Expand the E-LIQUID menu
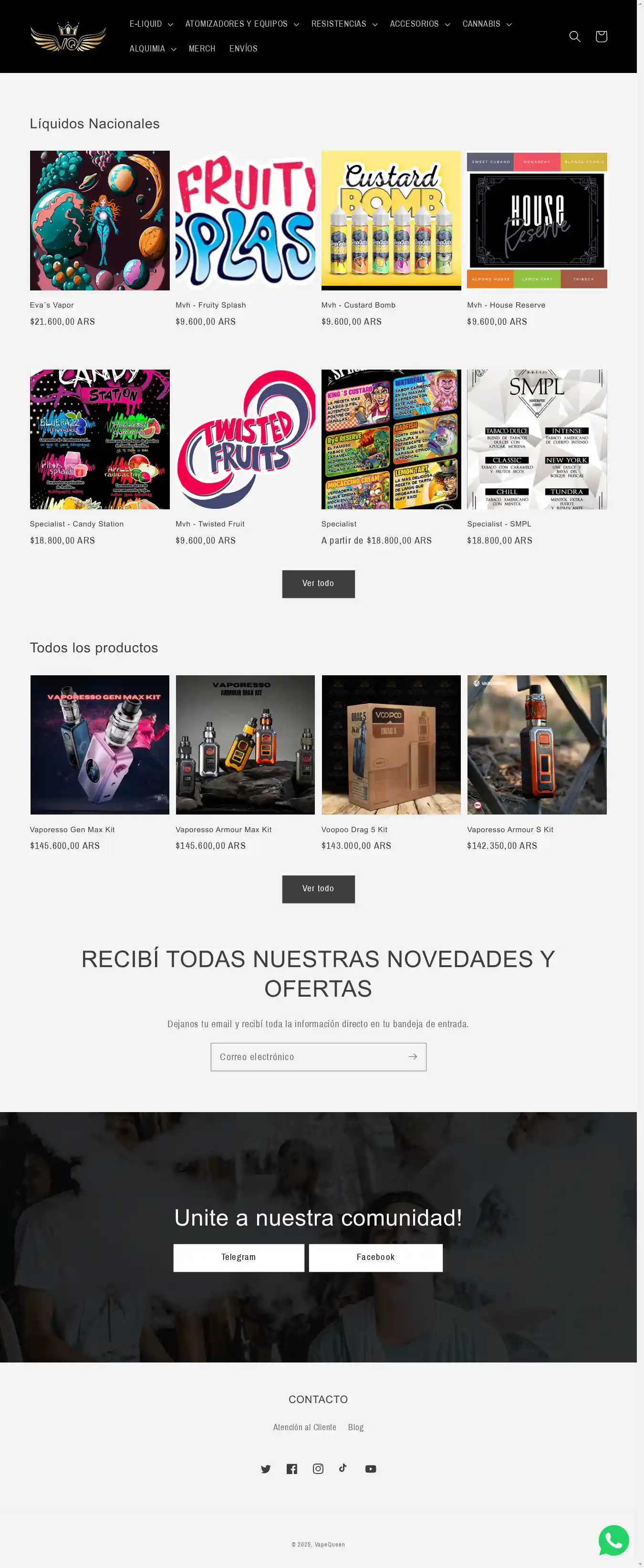The image size is (644, 1568). click(151, 24)
